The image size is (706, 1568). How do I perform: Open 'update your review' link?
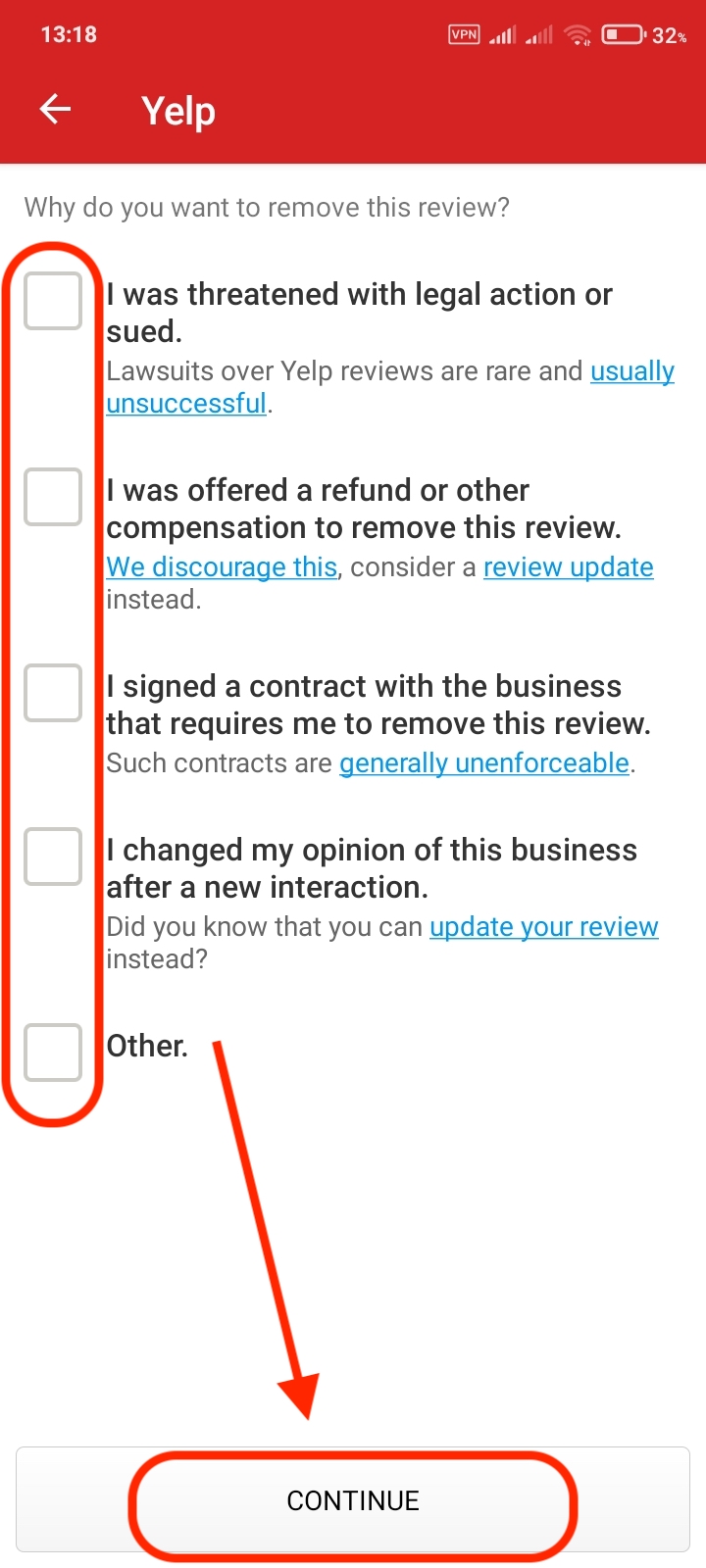tap(544, 927)
